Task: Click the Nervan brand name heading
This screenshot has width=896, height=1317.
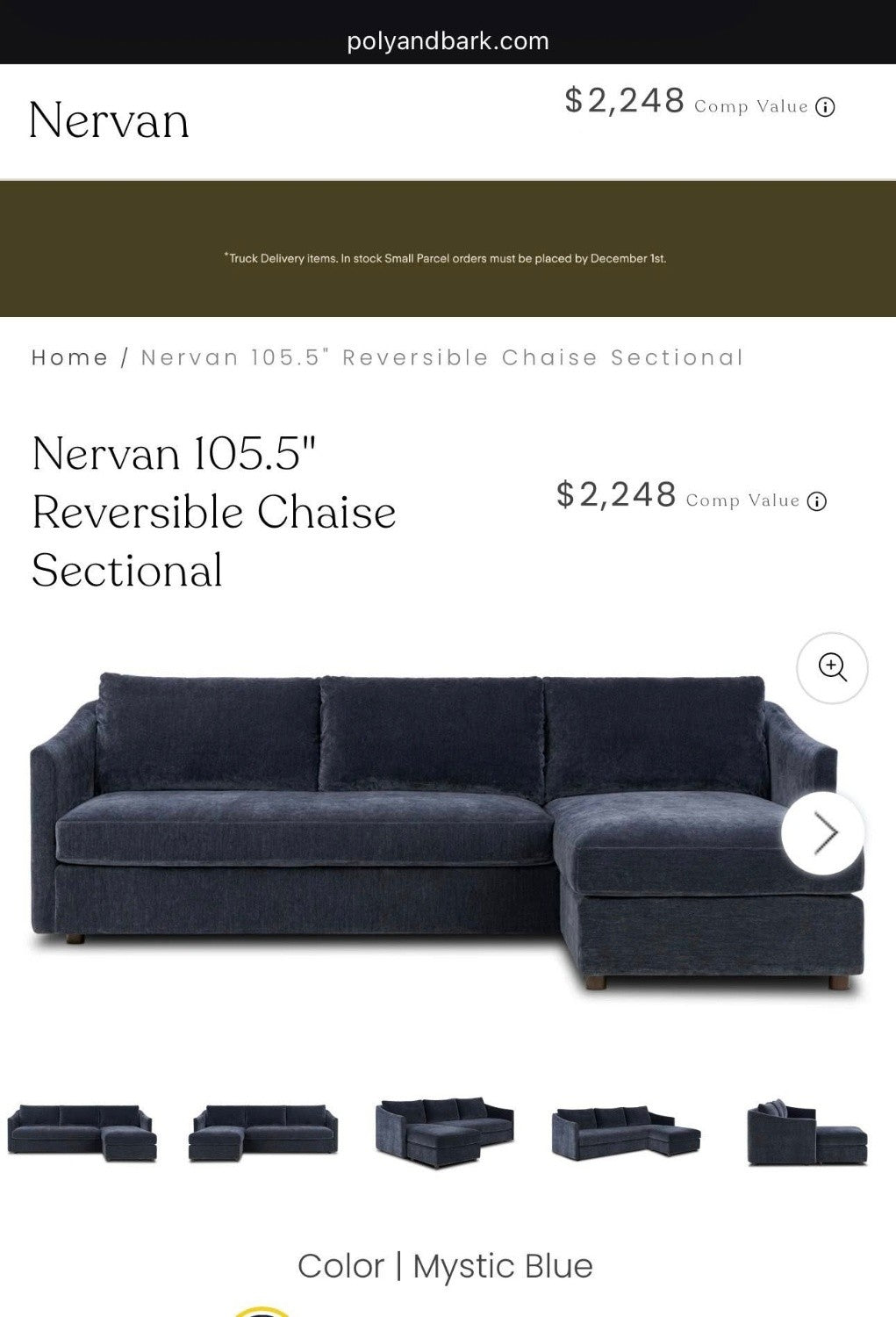Action: 109,119
